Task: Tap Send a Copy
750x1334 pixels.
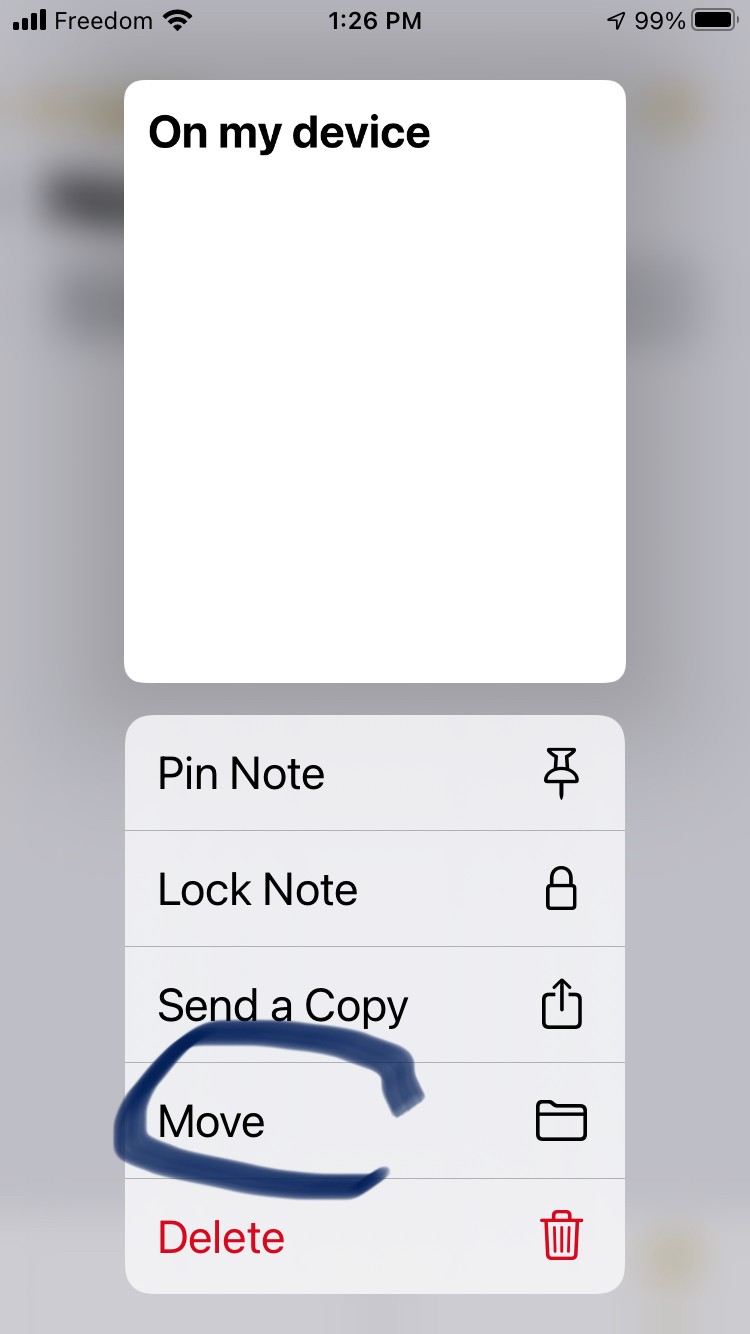Action: click(x=374, y=1005)
